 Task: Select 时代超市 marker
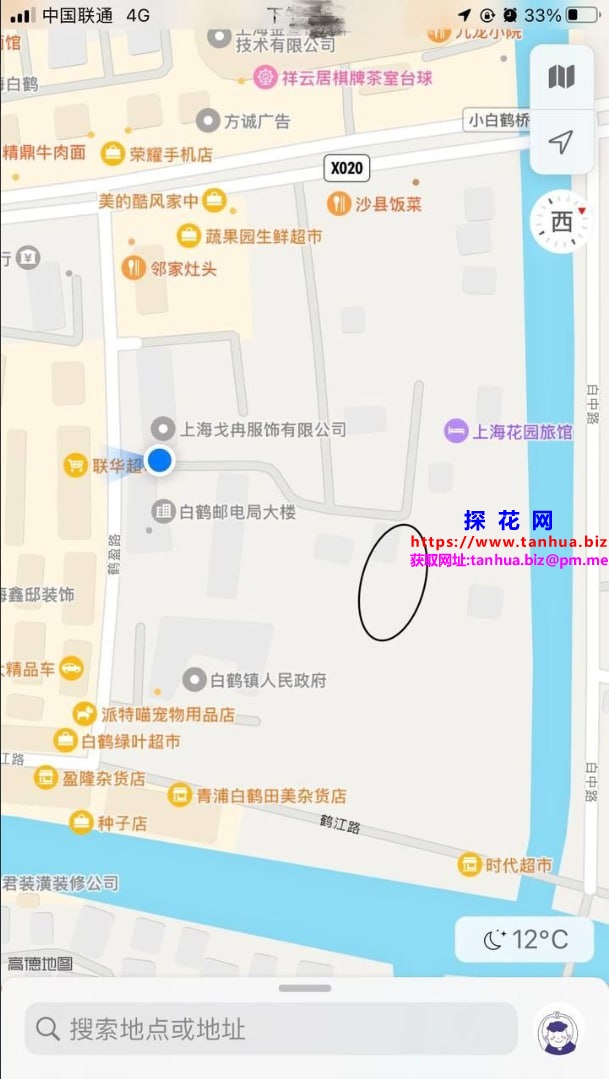pos(470,865)
